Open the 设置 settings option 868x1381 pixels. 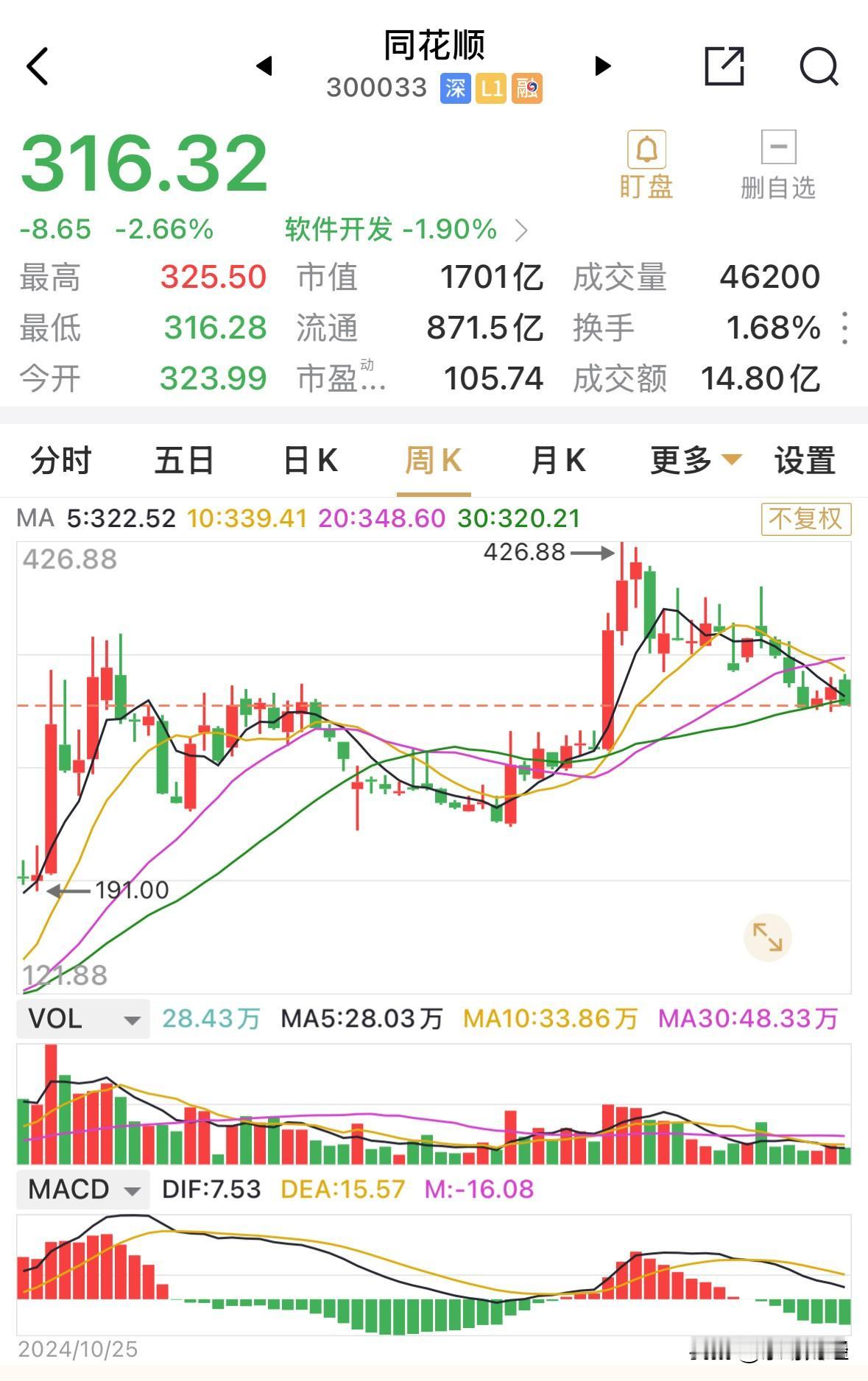[803, 459]
